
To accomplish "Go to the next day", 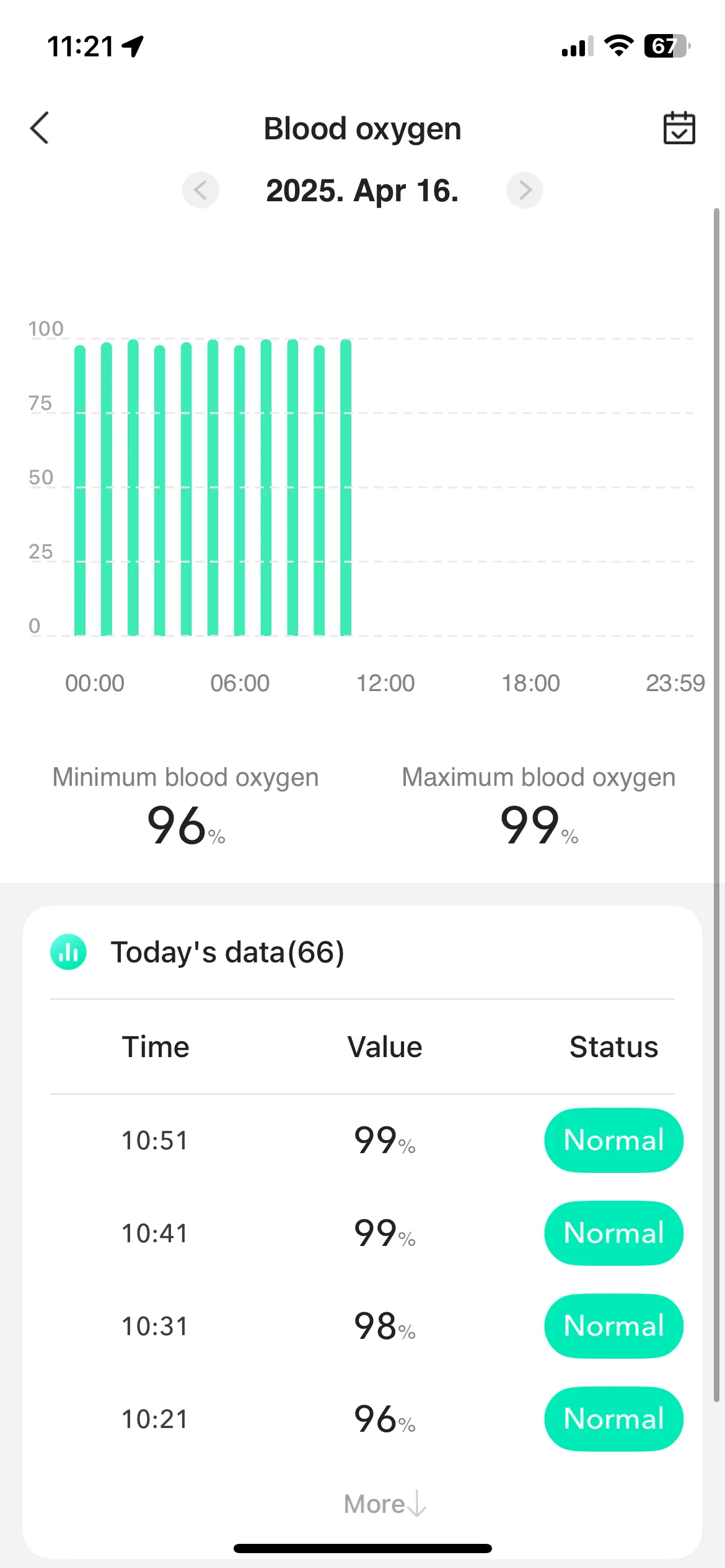I will pos(524,190).
